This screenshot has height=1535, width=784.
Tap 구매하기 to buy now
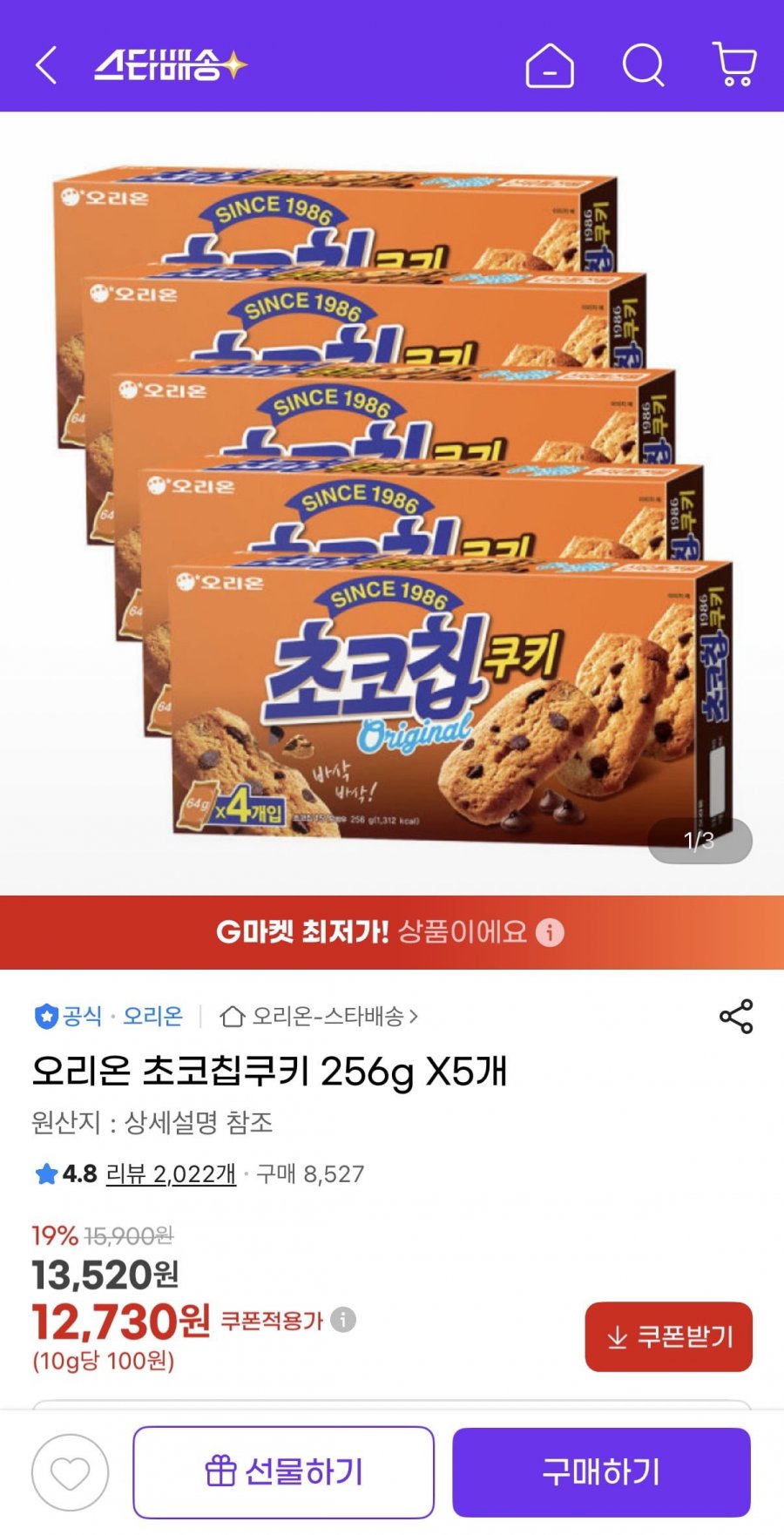coord(601,1472)
